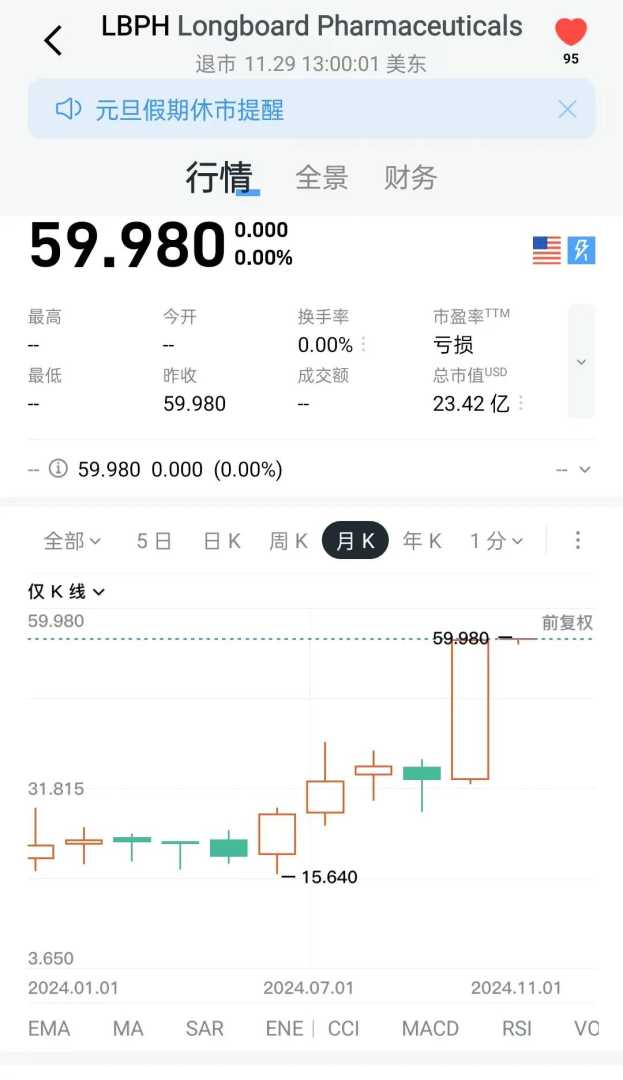Switch chart to 周K

point(288,541)
